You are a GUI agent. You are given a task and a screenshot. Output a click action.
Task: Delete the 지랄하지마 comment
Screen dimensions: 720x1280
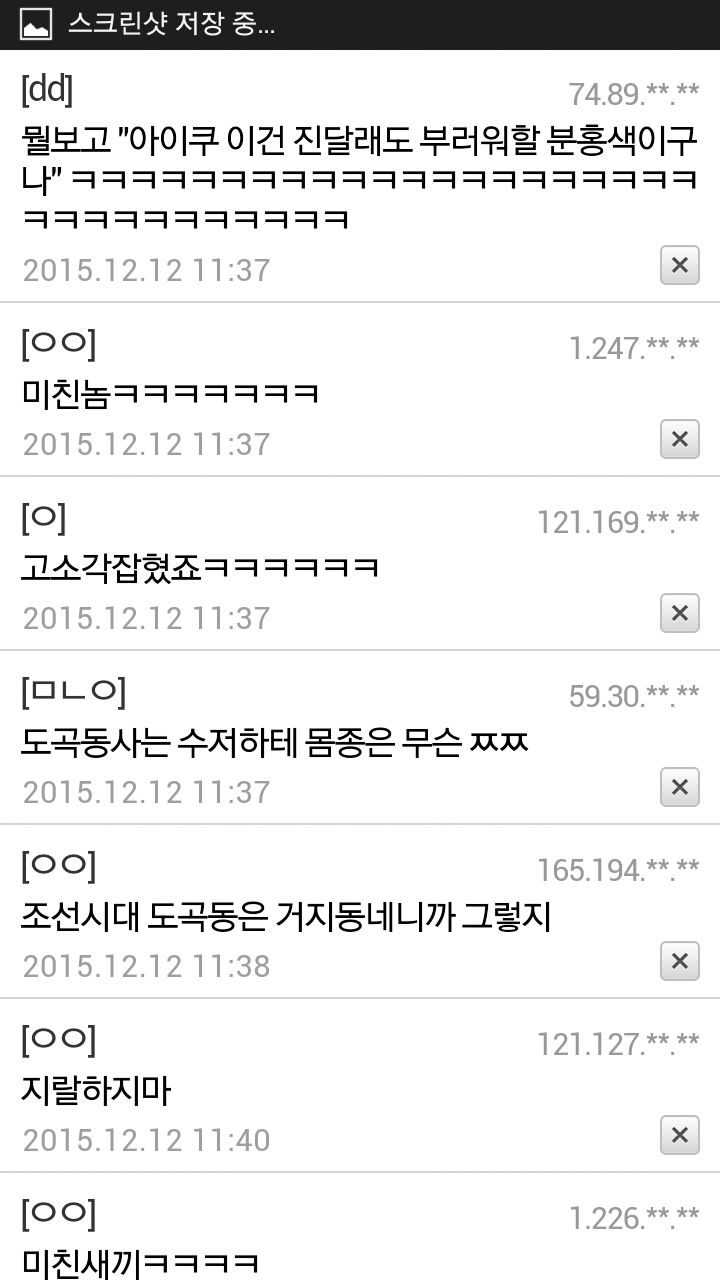tap(680, 1135)
